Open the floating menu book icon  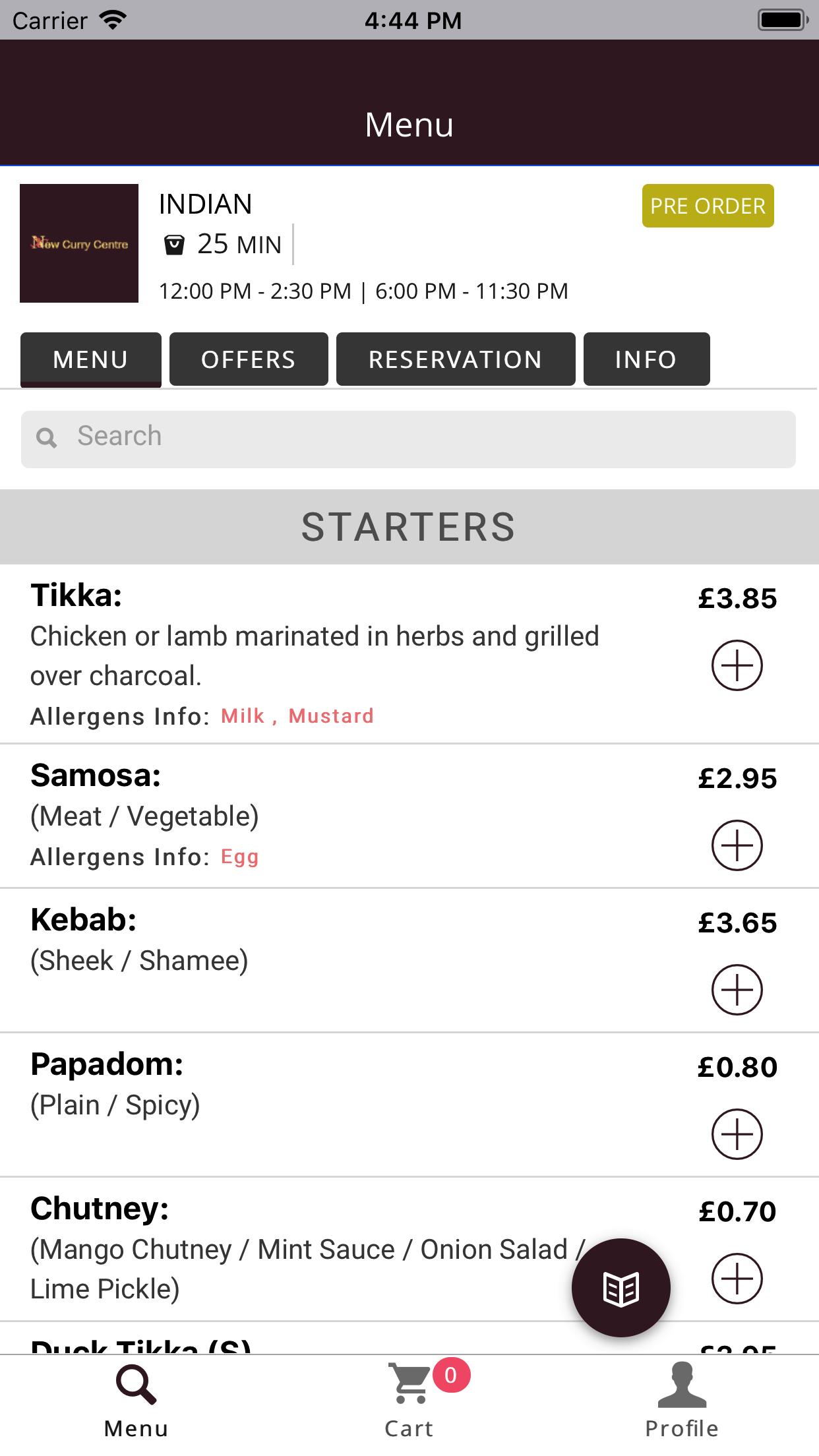point(621,1287)
